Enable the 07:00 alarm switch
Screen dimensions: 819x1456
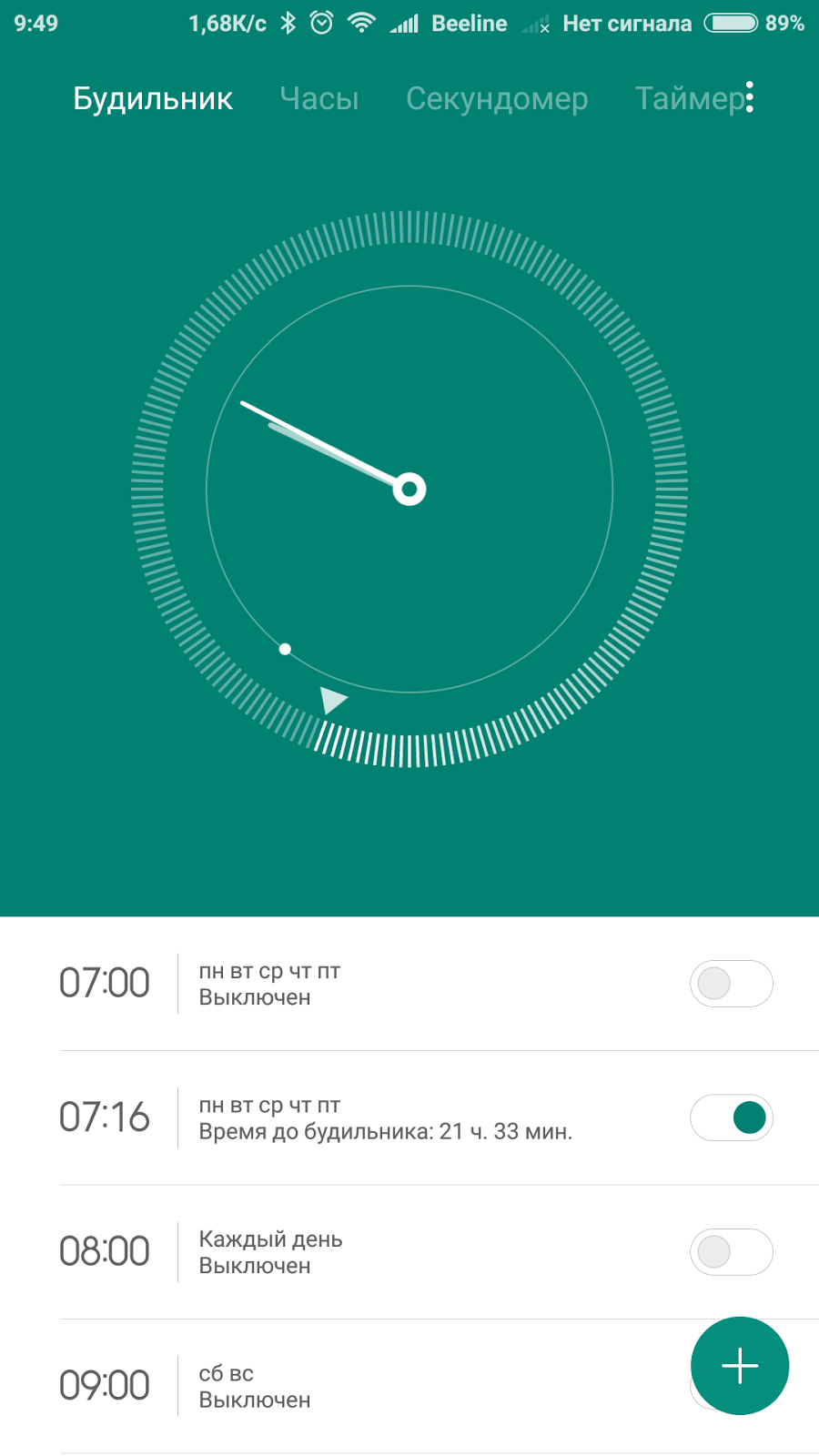pyautogui.click(x=731, y=984)
